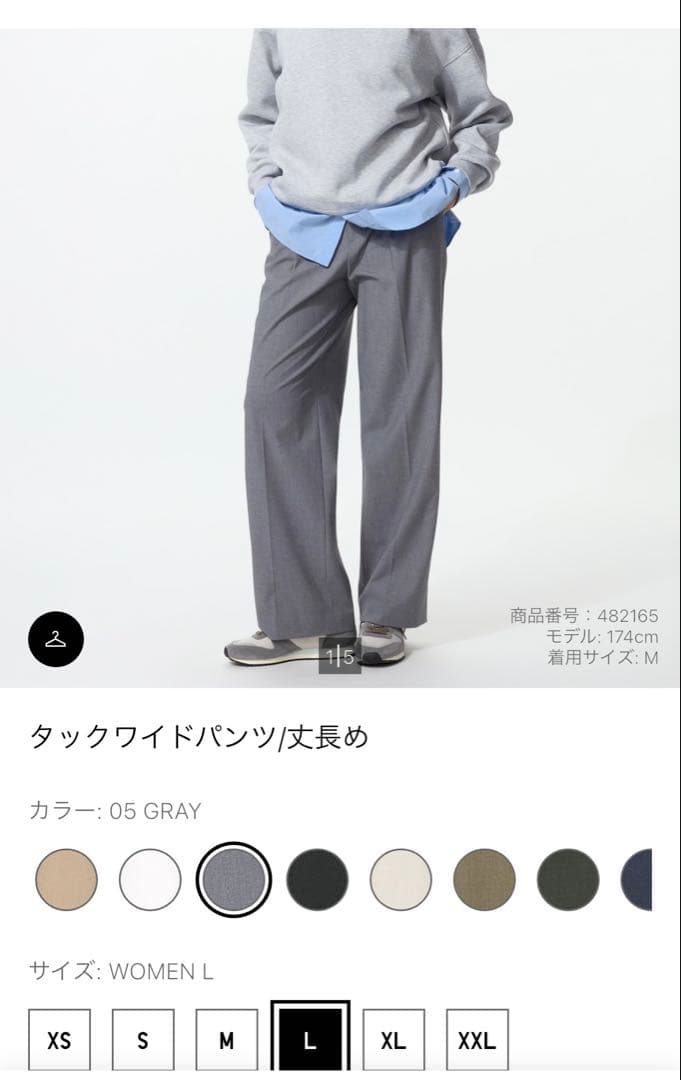
Task: Choose the khaki brown color swatch
Action: tap(484, 880)
